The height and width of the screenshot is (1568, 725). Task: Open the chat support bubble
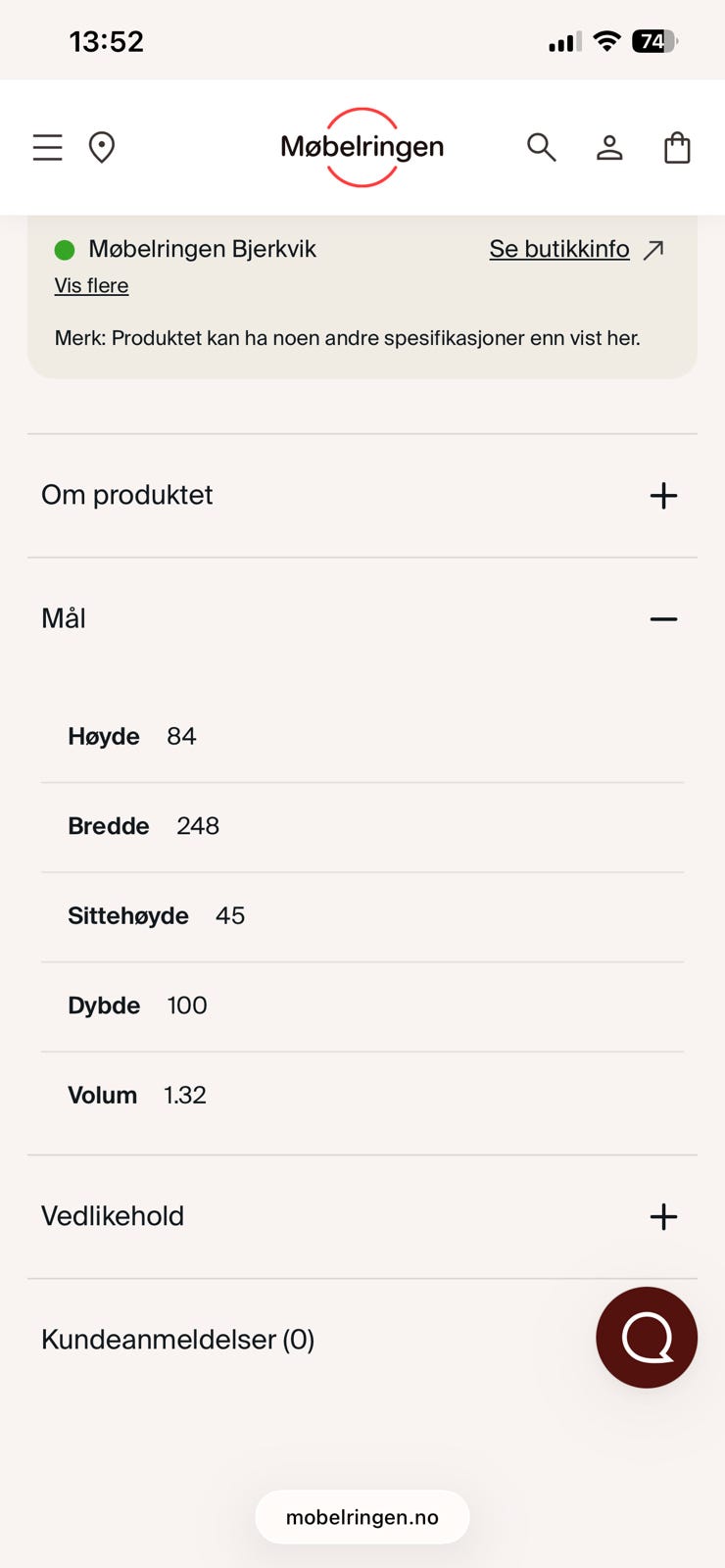coord(647,1337)
